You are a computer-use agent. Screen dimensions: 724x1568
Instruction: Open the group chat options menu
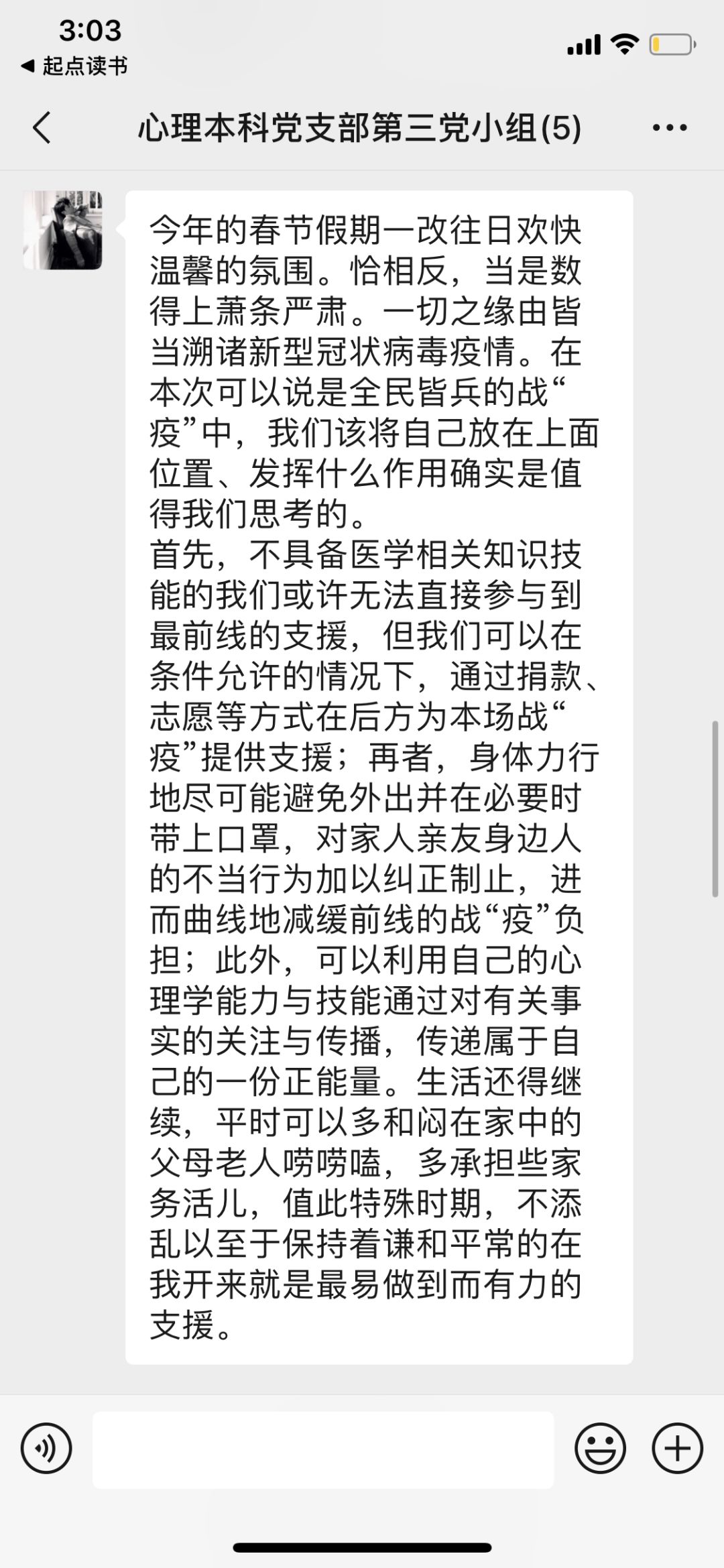[x=670, y=127]
